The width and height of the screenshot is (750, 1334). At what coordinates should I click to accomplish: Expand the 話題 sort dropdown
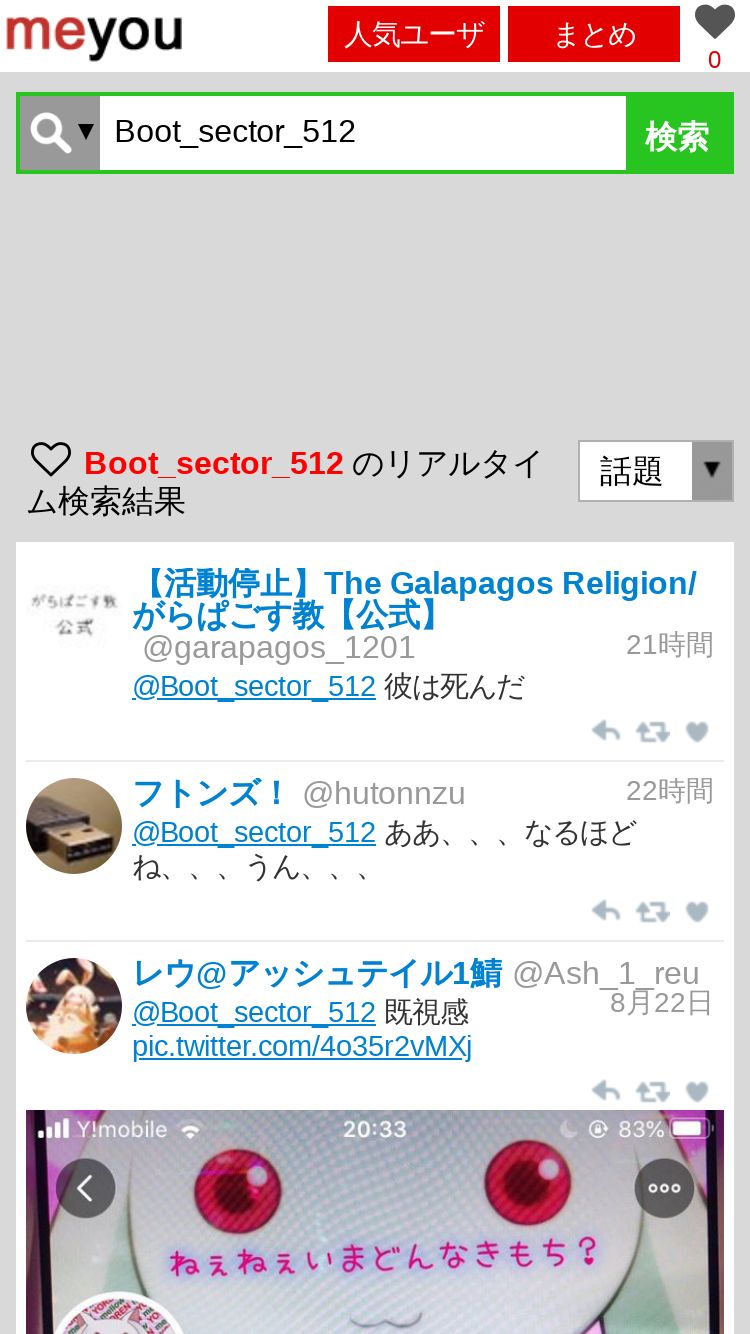pyautogui.click(x=656, y=470)
